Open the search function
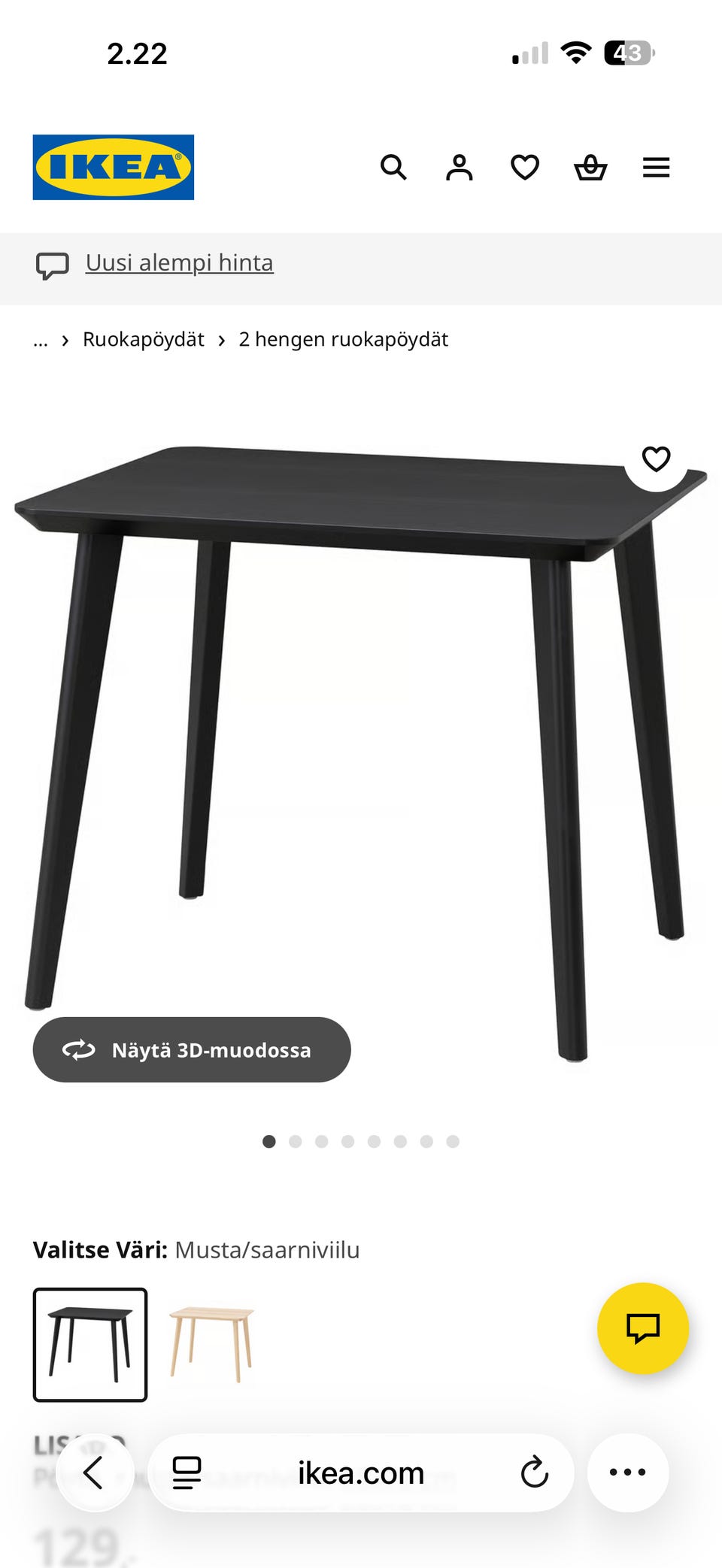This screenshot has height=1568, width=722. coord(394,167)
